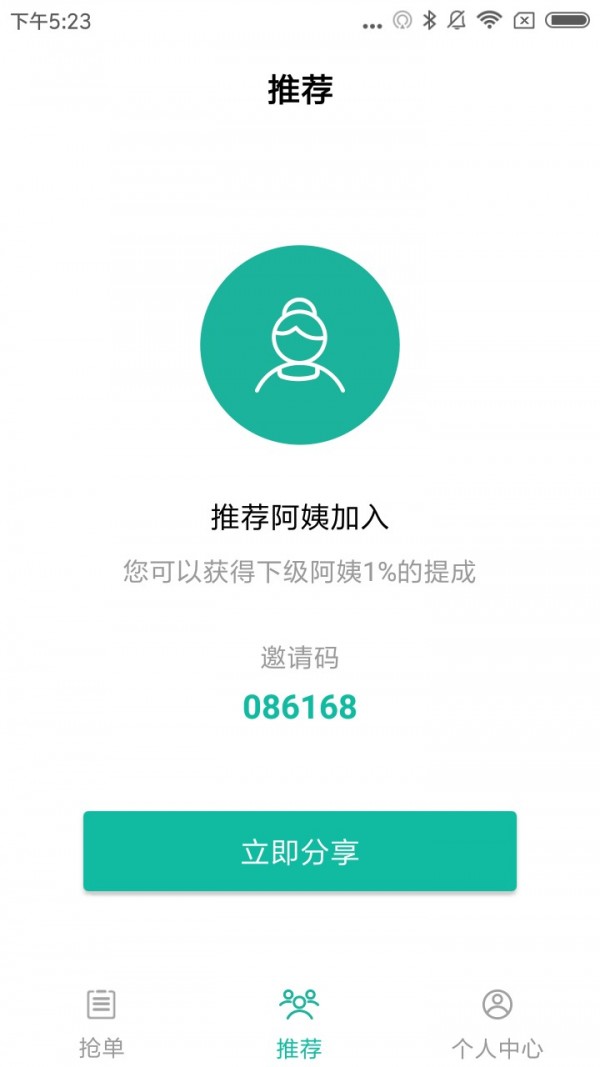Select the 推荐 tab

299,1023
